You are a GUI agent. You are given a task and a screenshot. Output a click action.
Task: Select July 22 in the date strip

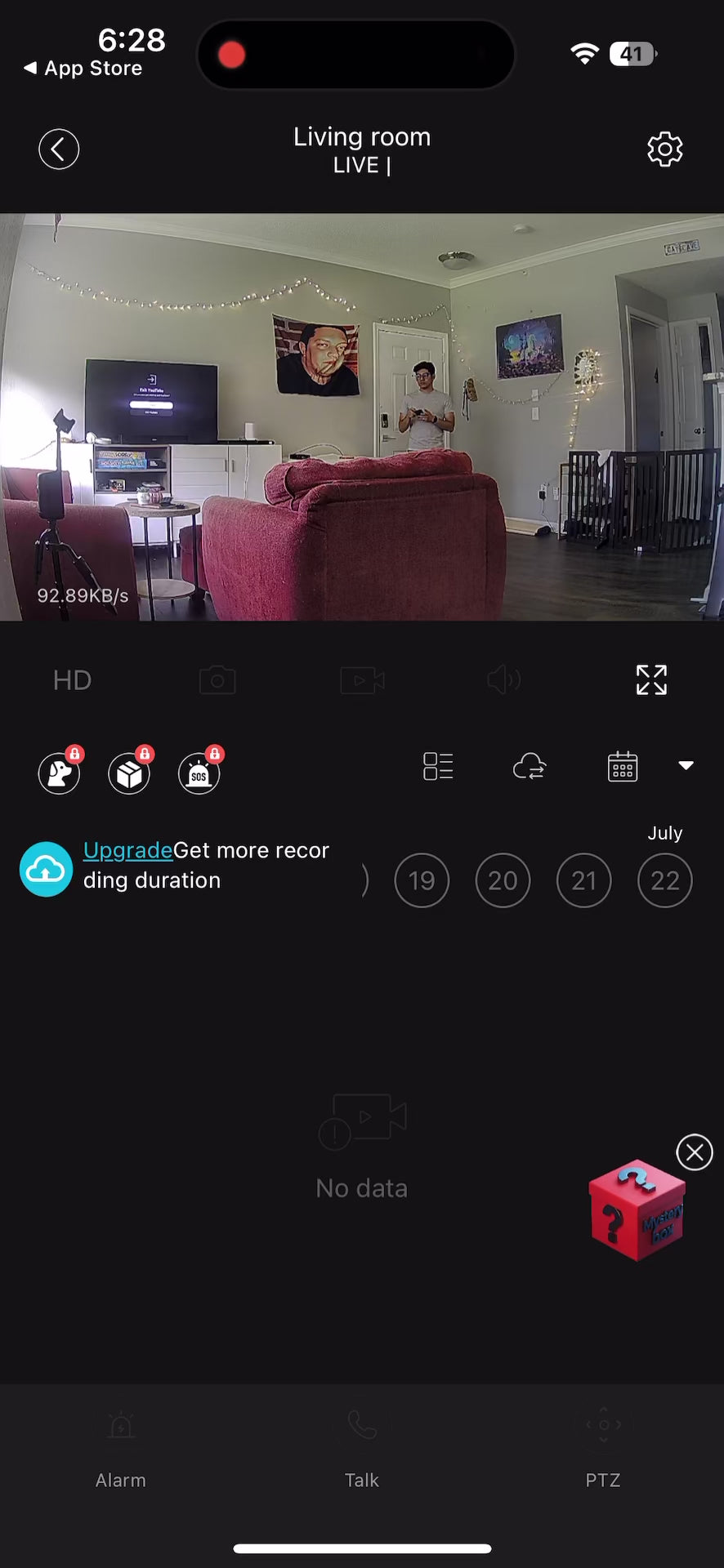664,880
